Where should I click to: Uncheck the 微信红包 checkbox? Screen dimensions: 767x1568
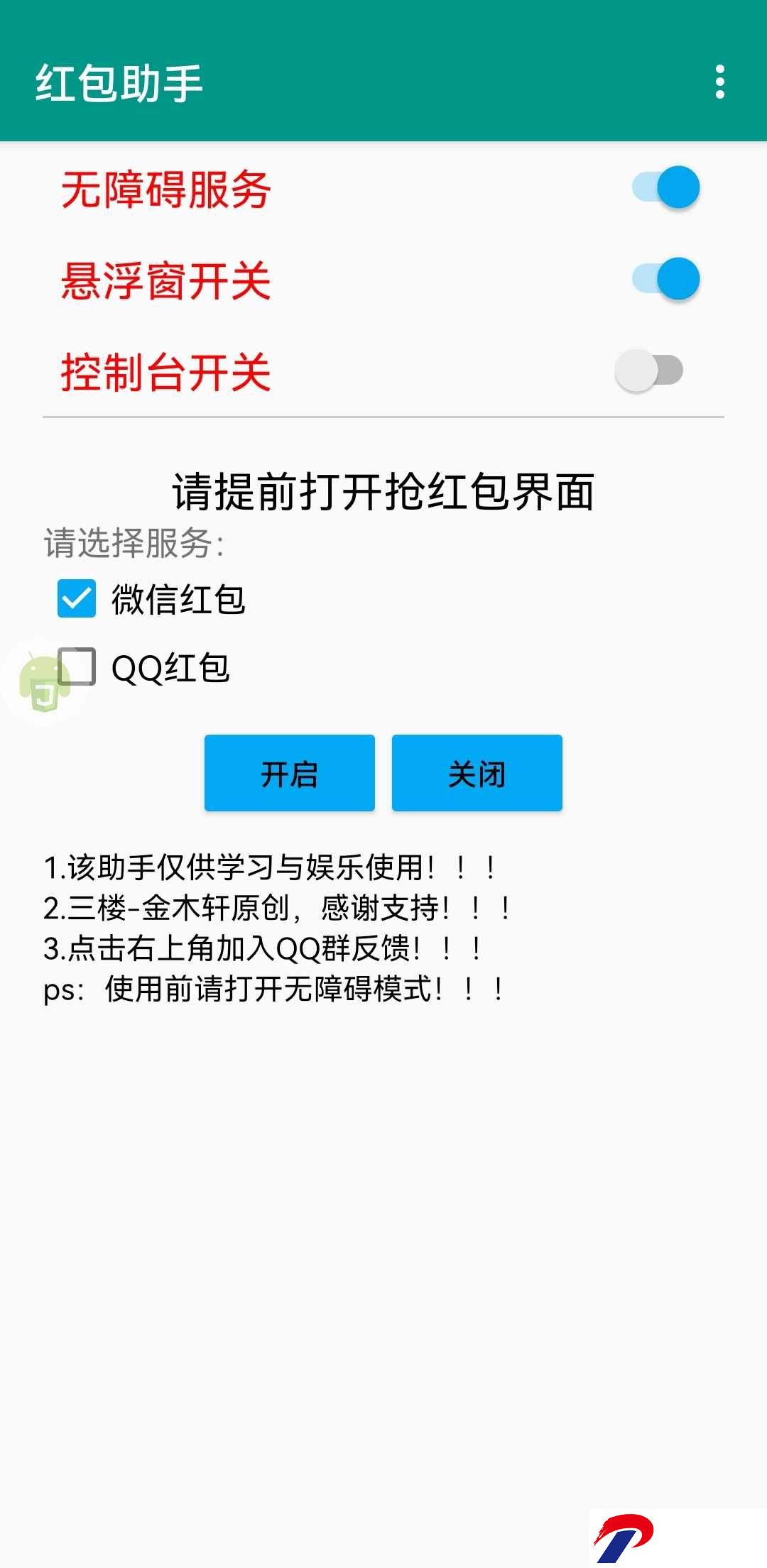(x=77, y=598)
